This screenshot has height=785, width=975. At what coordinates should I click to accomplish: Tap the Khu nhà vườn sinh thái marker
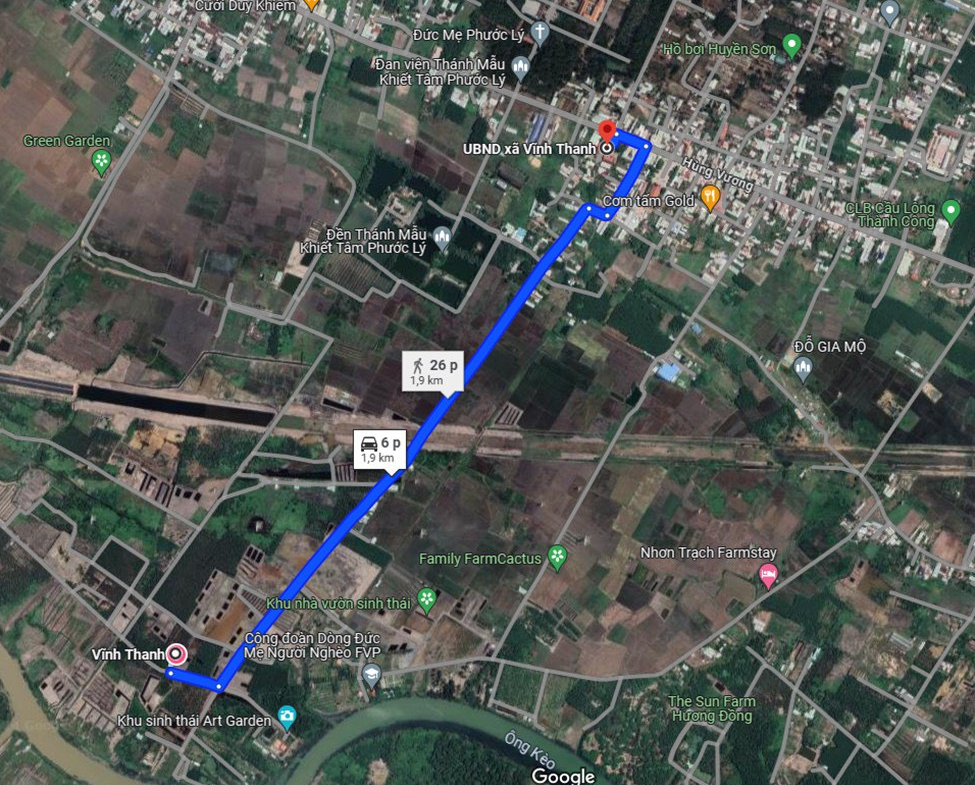click(x=427, y=599)
